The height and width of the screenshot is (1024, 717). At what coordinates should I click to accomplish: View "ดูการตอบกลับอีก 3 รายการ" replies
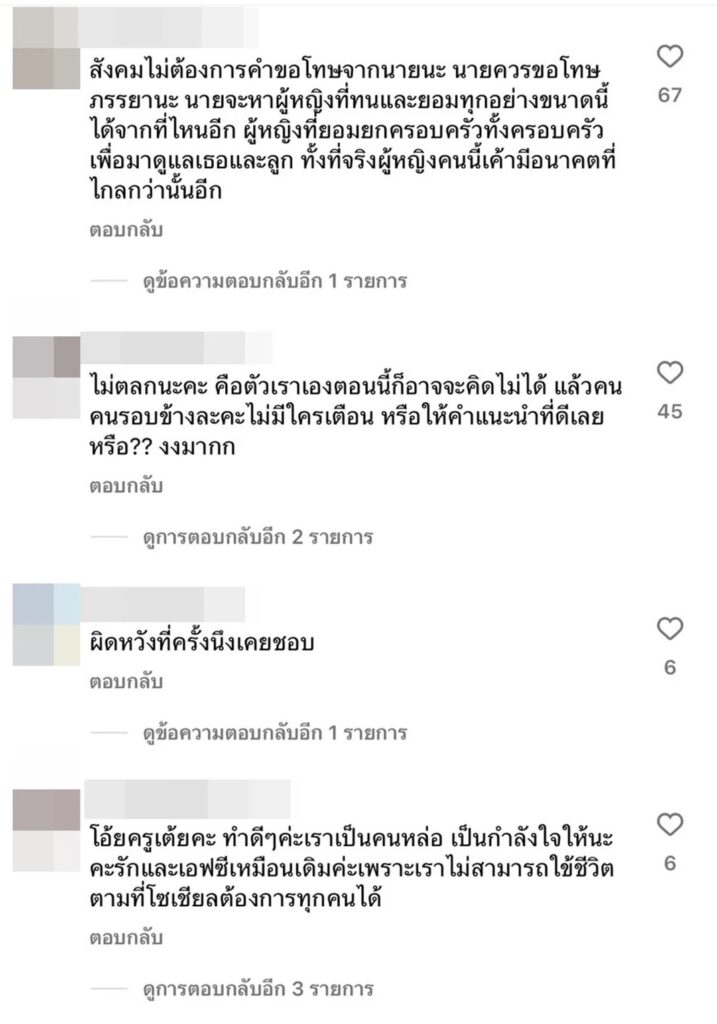pyautogui.click(x=258, y=990)
